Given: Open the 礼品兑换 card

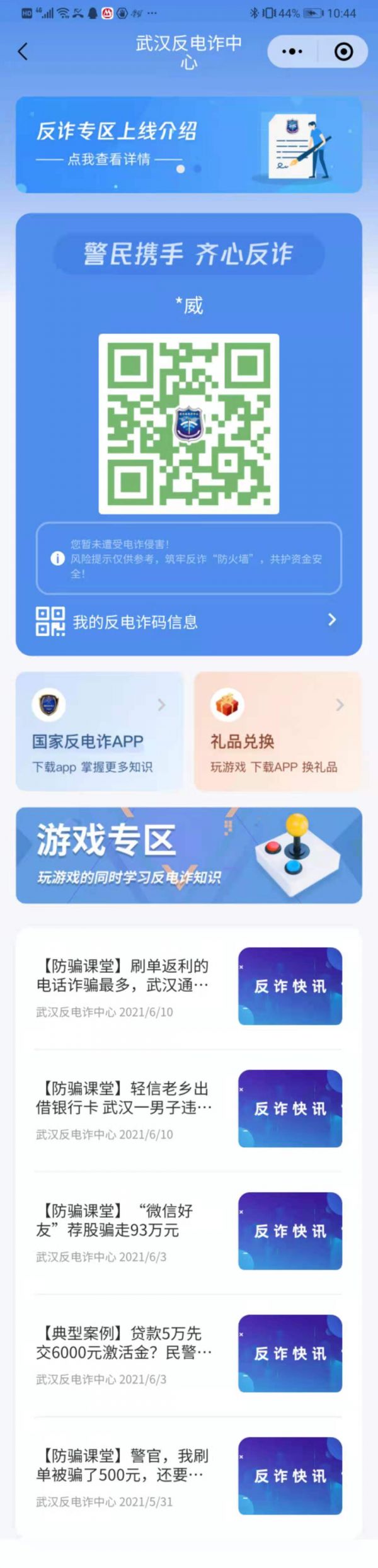Looking at the screenshot, I should pyautogui.click(x=278, y=731).
